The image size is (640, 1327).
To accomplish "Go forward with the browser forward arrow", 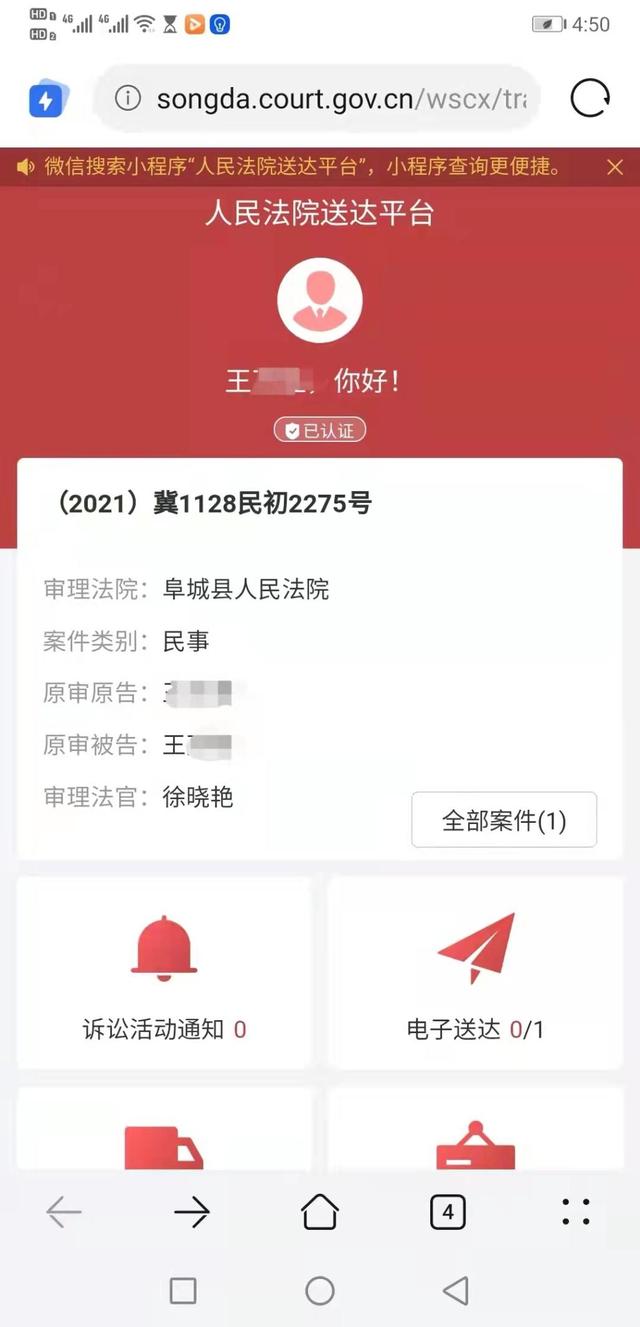I will [x=192, y=1213].
